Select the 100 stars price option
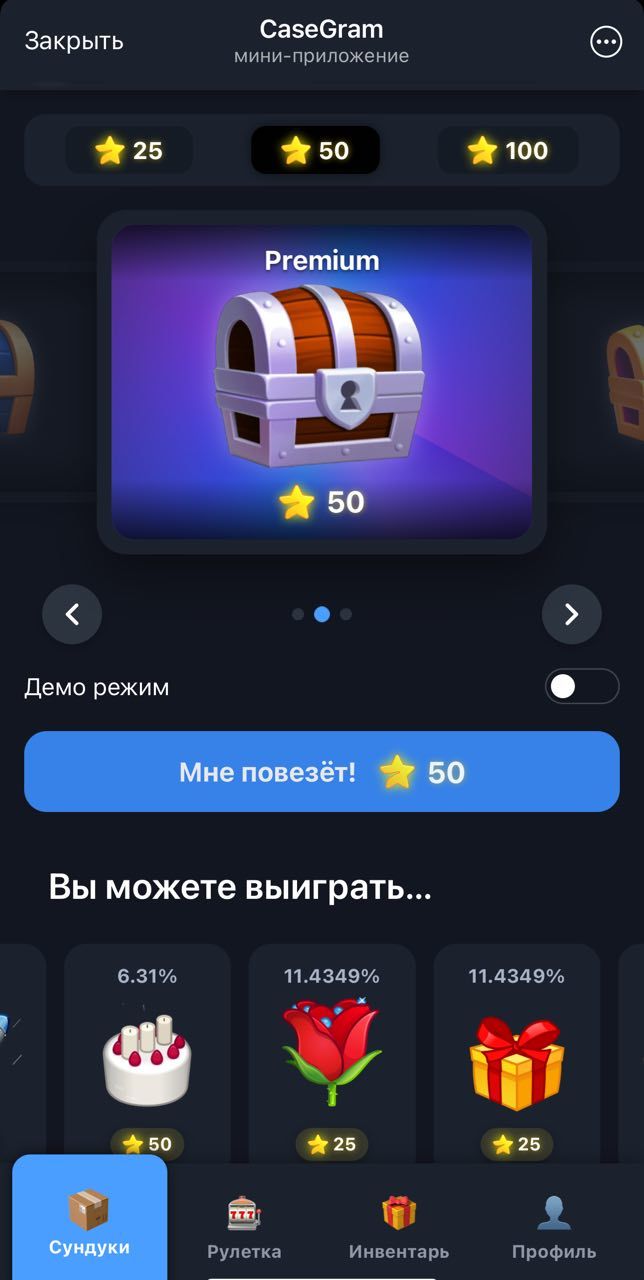The height and width of the screenshot is (1280, 644). 508,151
